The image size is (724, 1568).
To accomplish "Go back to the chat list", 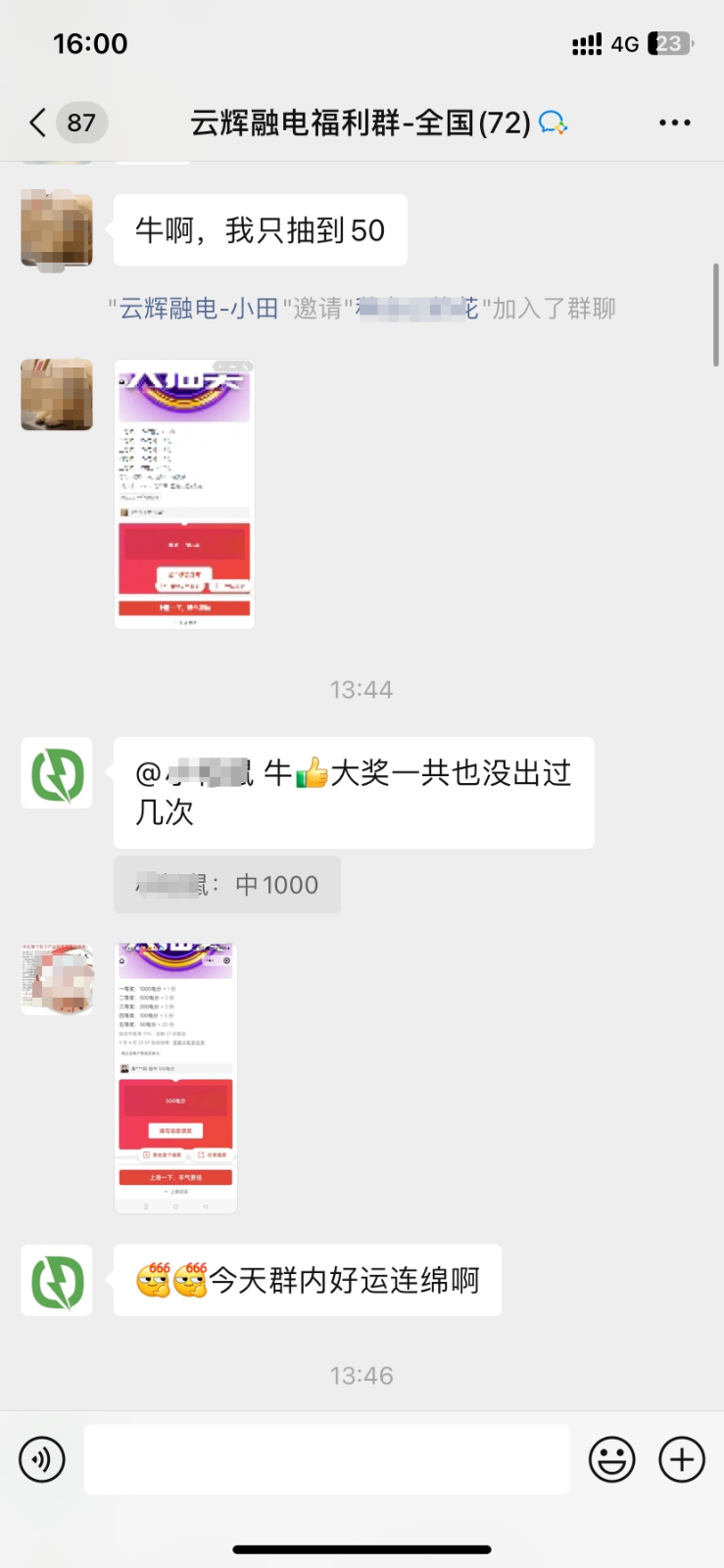I will 37,122.
